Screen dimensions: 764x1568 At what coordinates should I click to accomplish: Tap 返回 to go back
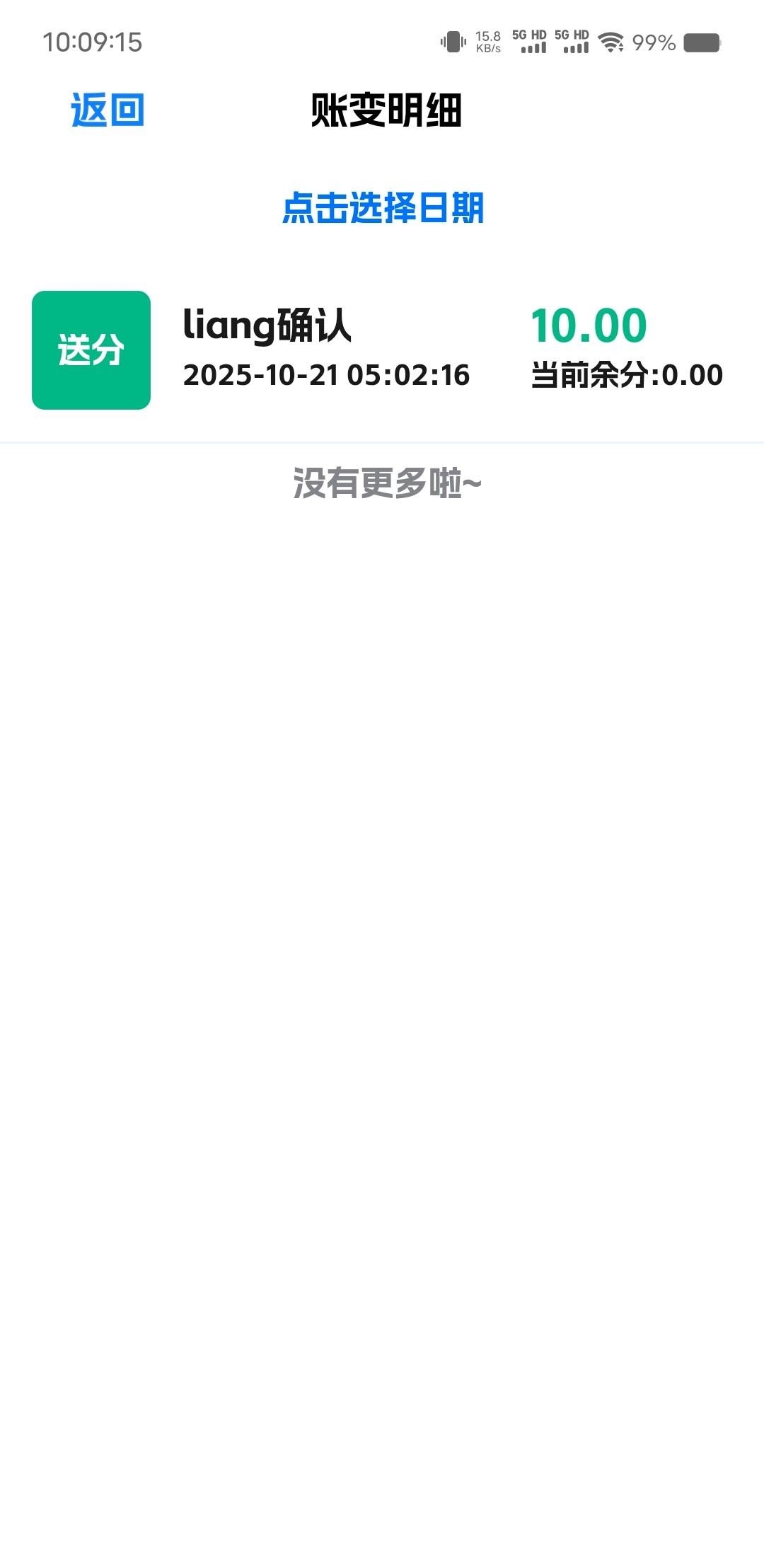(x=108, y=110)
